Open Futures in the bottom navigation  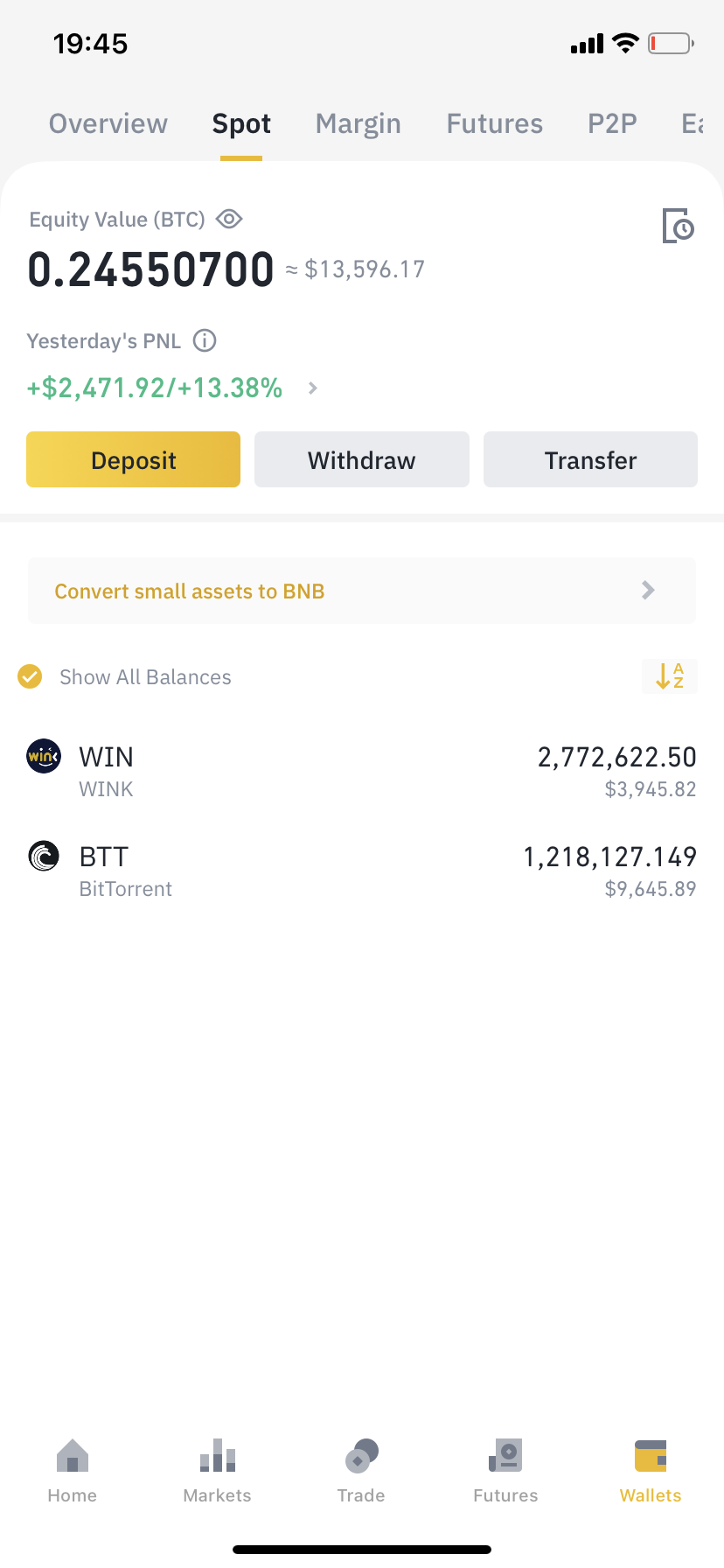[x=505, y=1470]
